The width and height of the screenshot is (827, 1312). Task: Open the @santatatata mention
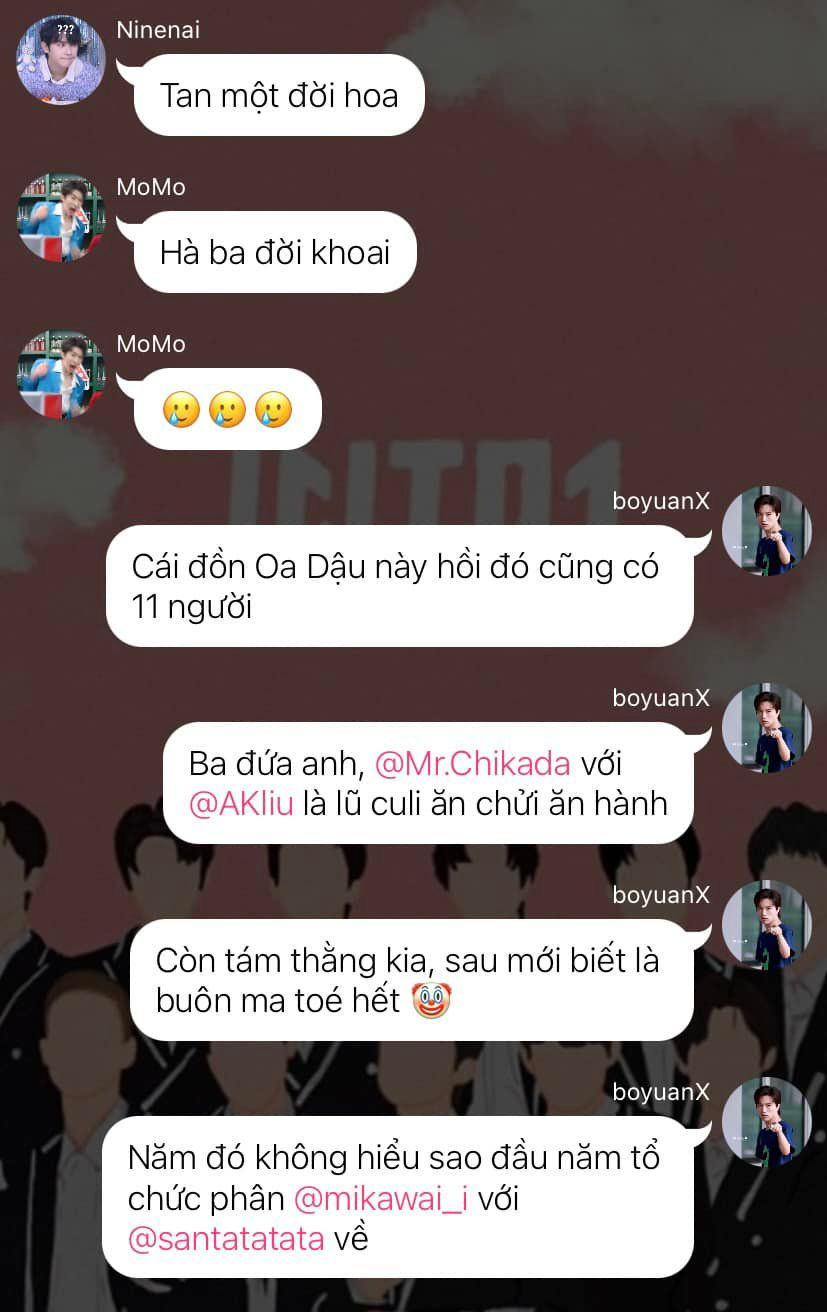[227, 1239]
